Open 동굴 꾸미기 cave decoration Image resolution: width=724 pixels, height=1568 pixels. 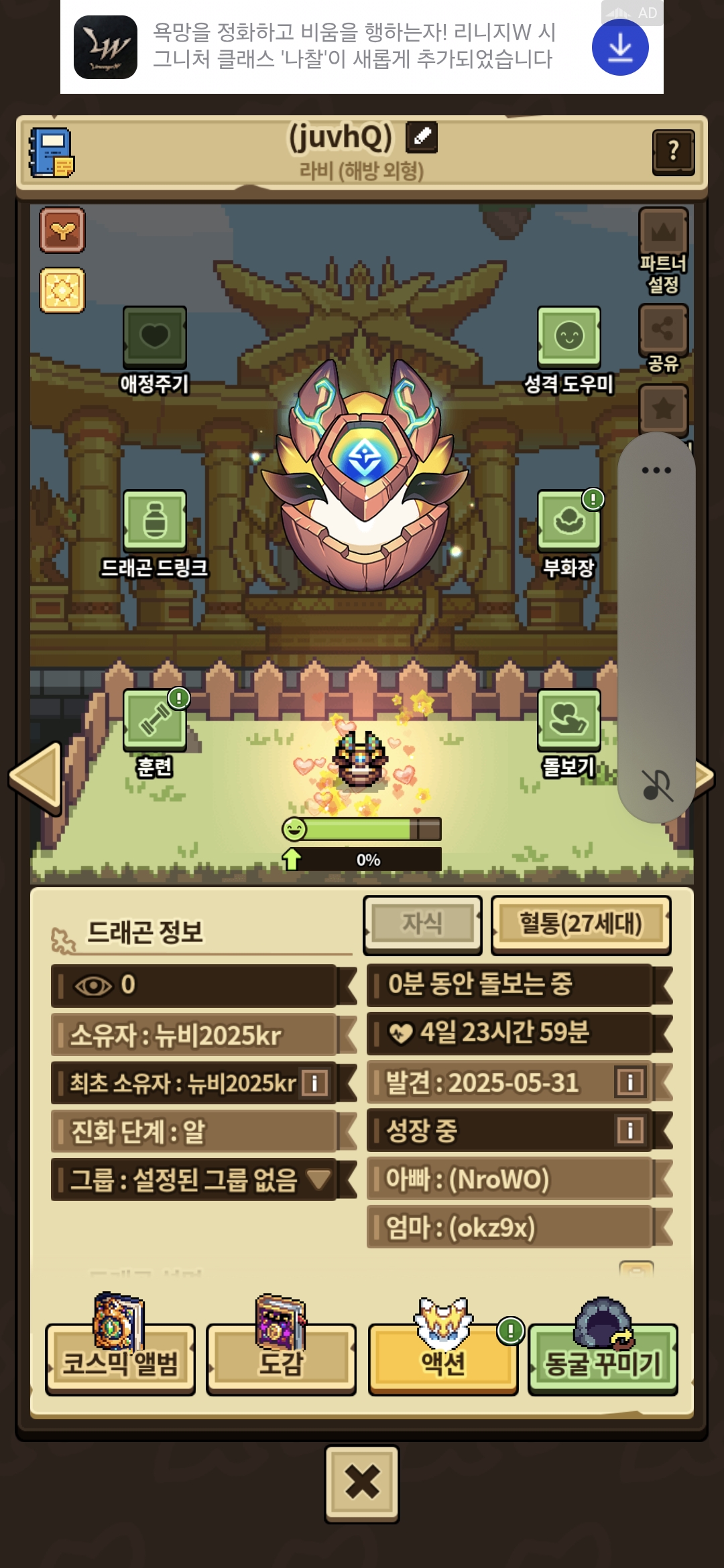(603, 1362)
